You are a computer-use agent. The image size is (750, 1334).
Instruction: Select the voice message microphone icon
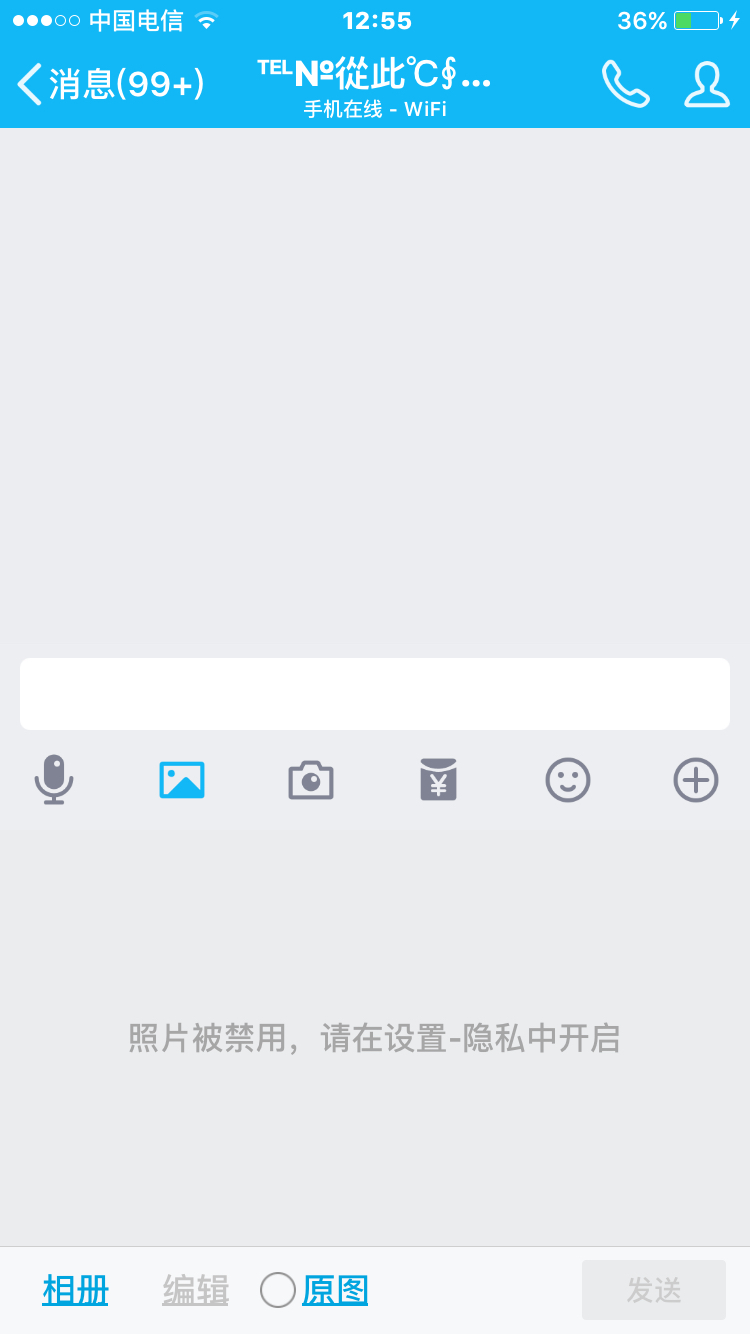coord(55,780)
